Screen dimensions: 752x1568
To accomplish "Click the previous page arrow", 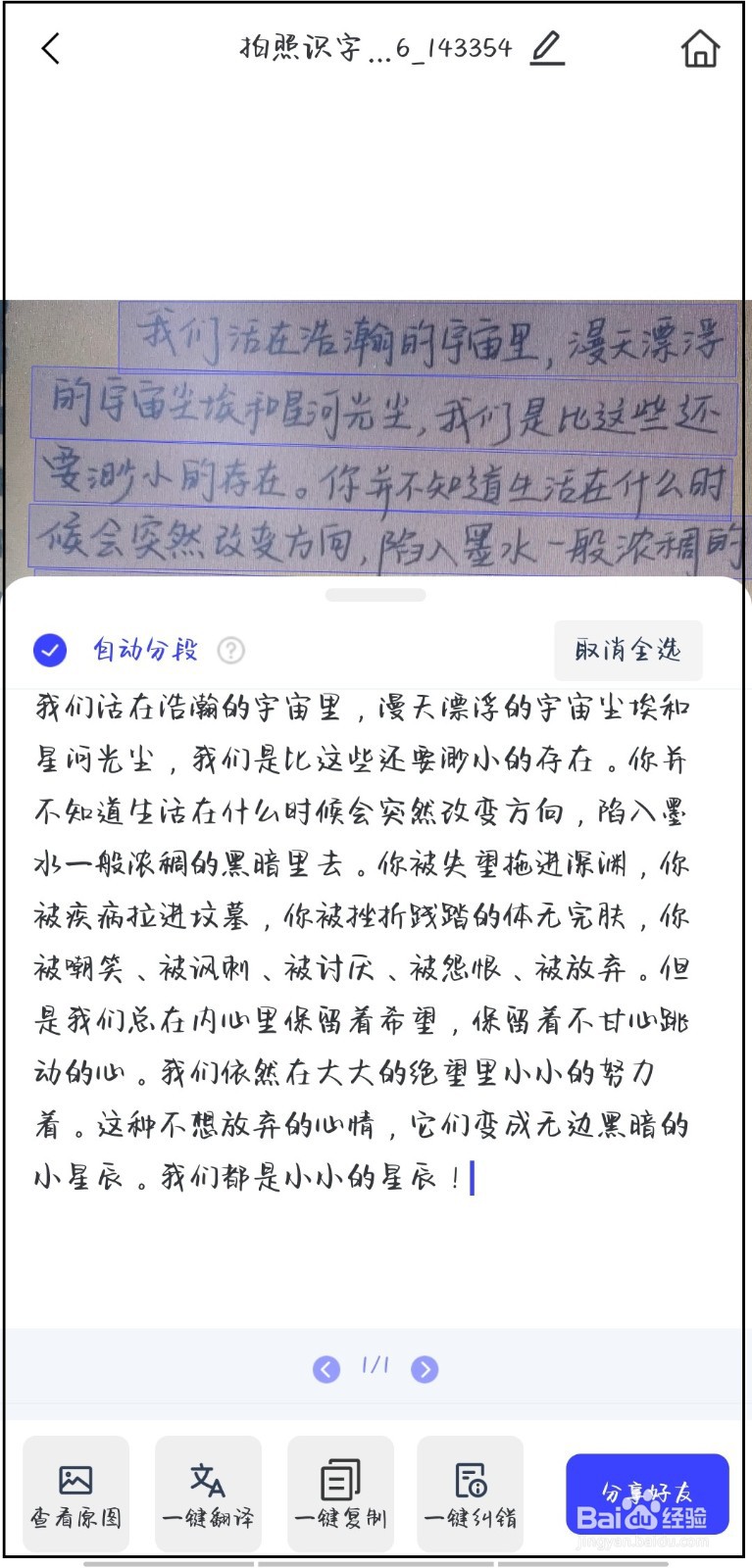I will pos(326,1369).
